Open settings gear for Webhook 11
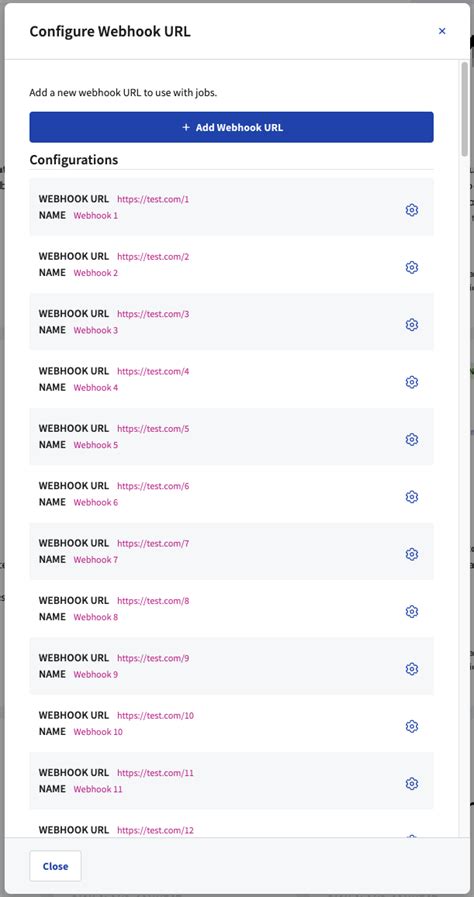The height and width of the screenshot is (897, 474). pos(412,783)
